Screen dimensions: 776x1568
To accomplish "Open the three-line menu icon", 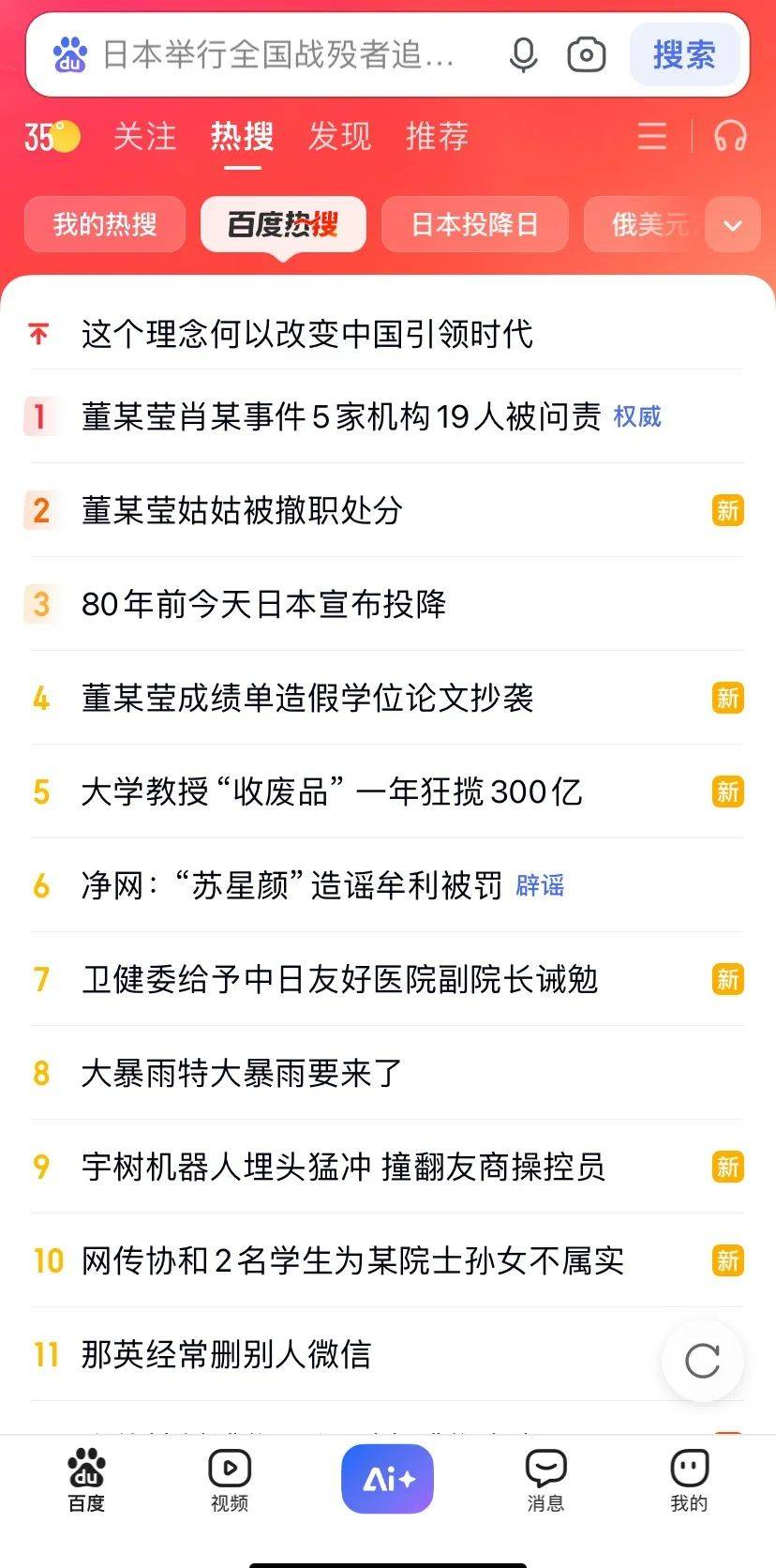I will pos(652,136).
